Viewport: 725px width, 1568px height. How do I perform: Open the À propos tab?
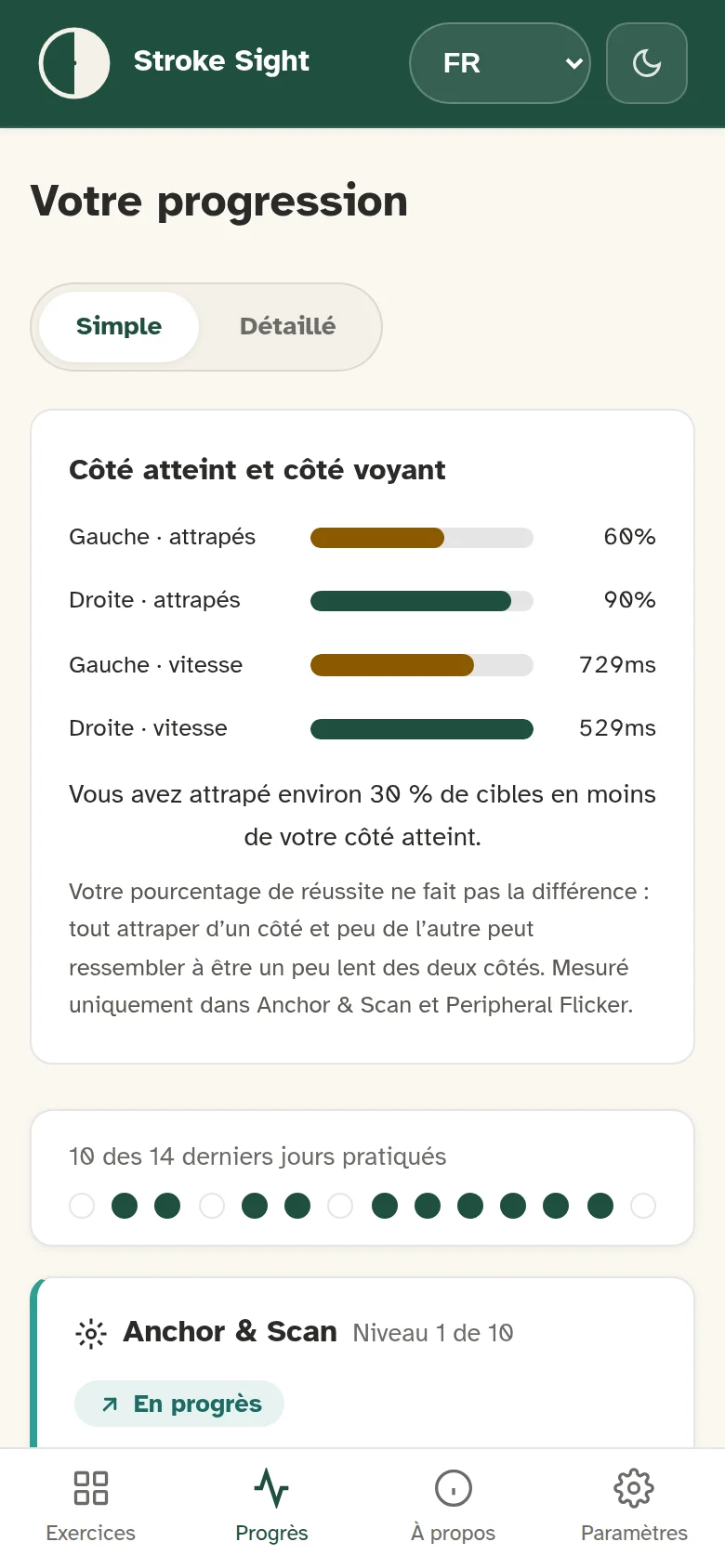tap(454, 1507)
